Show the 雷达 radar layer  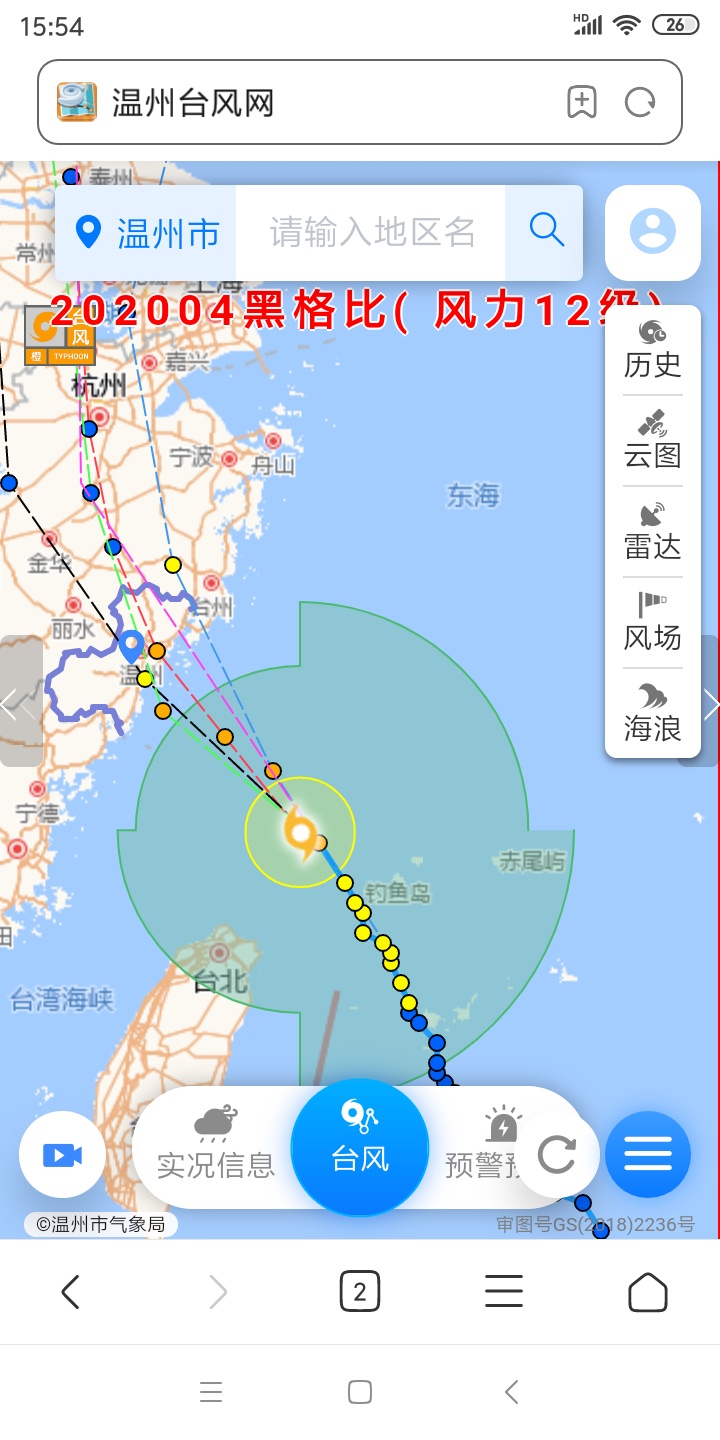pos(653,532)
